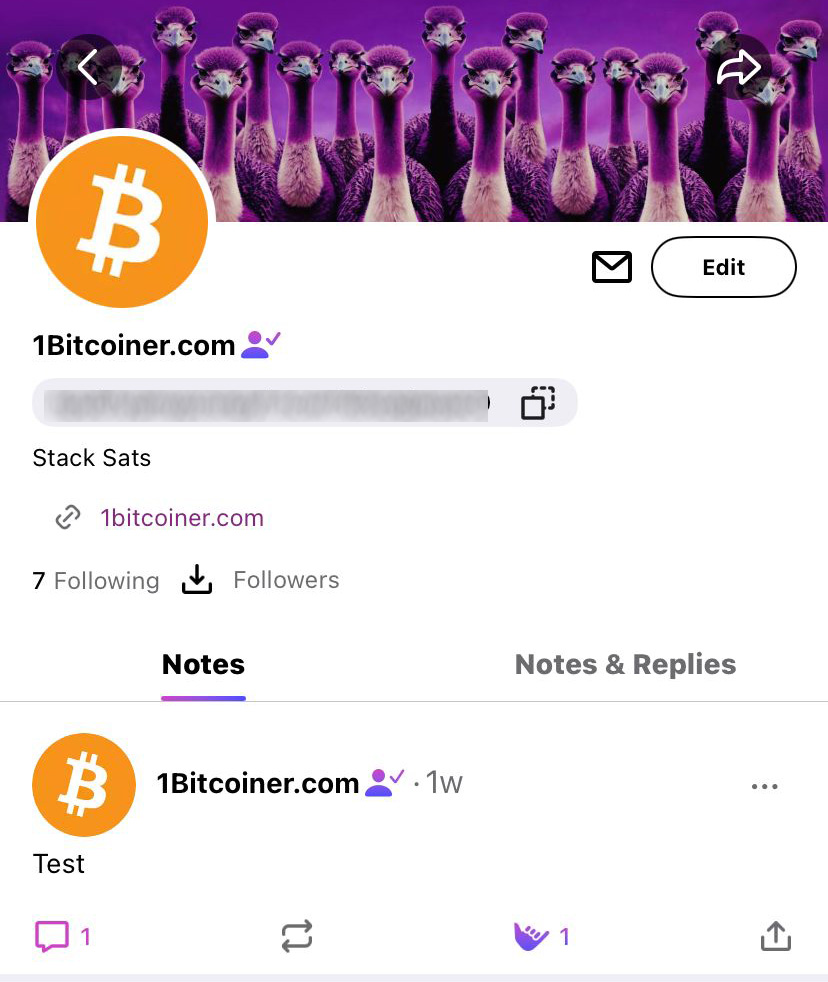View the 7 Following list
Viewport: 828px width, 982px height.
point(96,581)
